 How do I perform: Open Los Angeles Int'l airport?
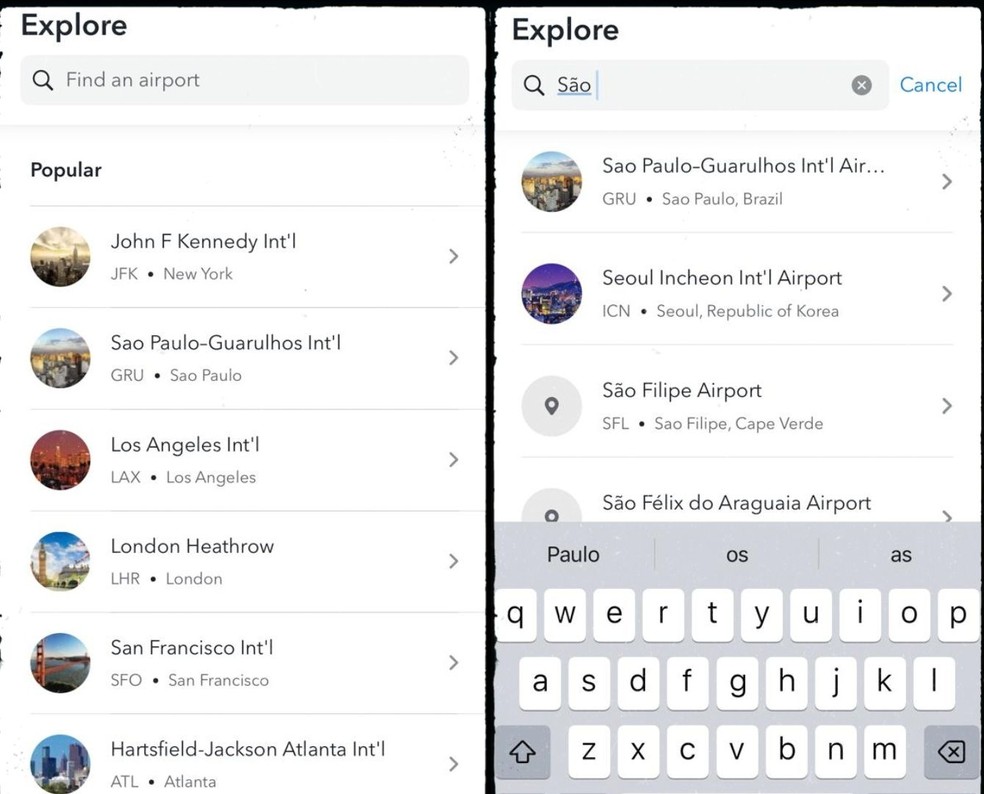click(x=244, y=460)
